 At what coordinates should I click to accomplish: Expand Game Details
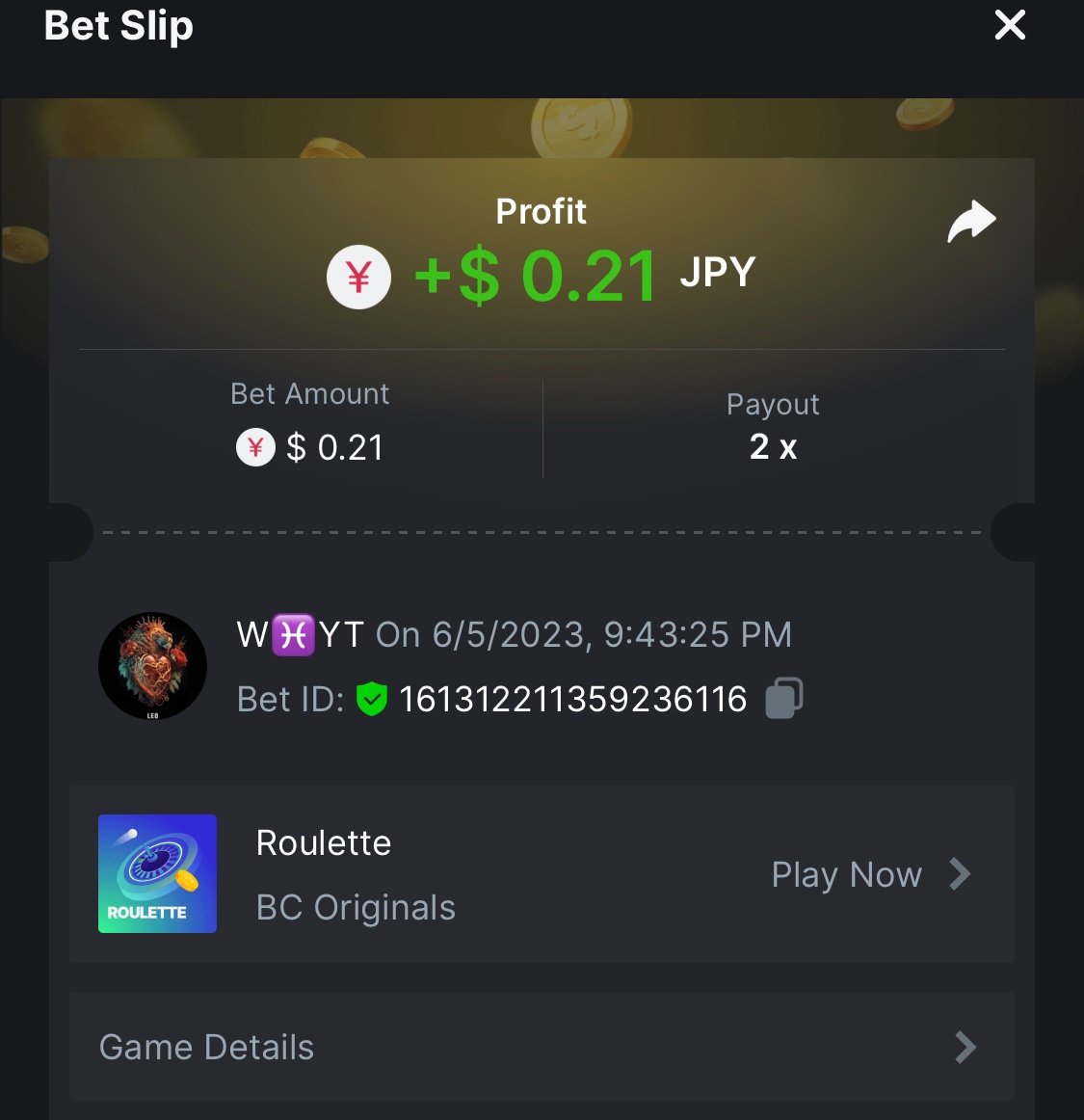(x=542, y=1047)
